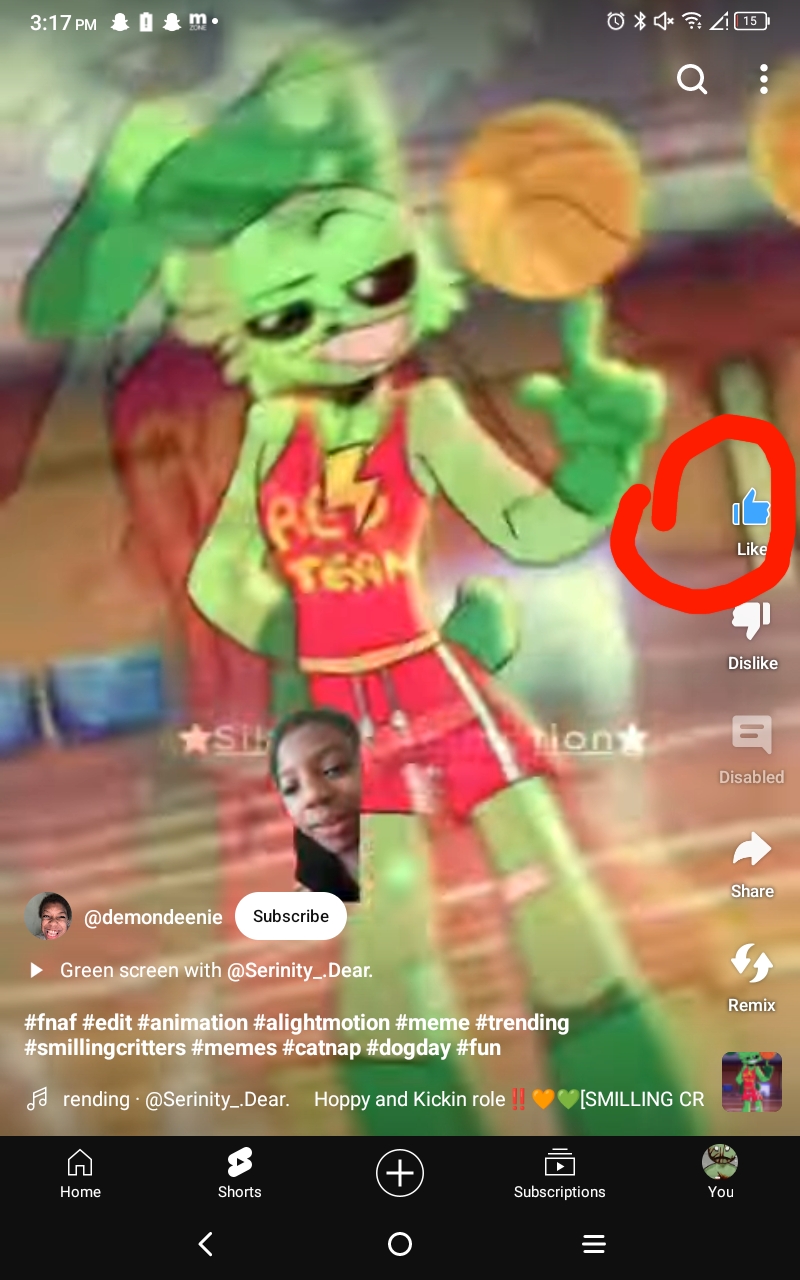The height and width of the screenshot is (1280, 800).
Task: Open the #fnaf hashtag
Action: 50,1023
